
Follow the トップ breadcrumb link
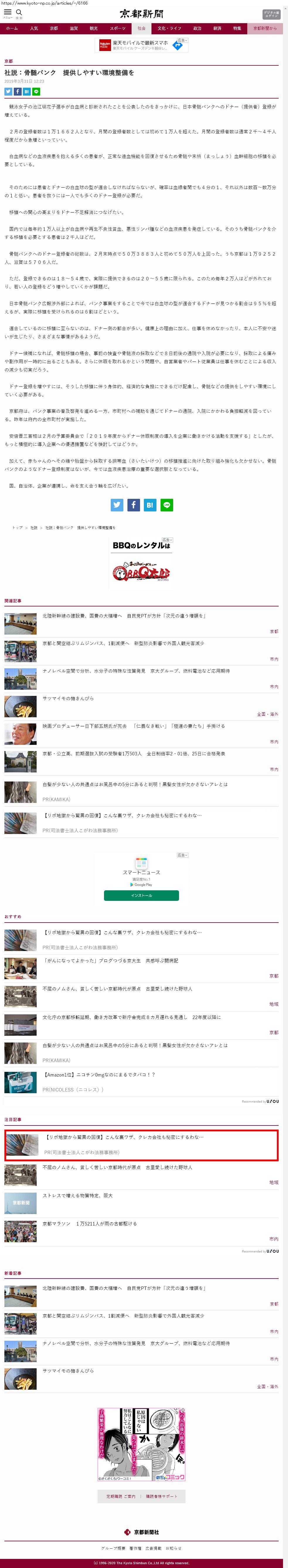(x=17, y=528)
